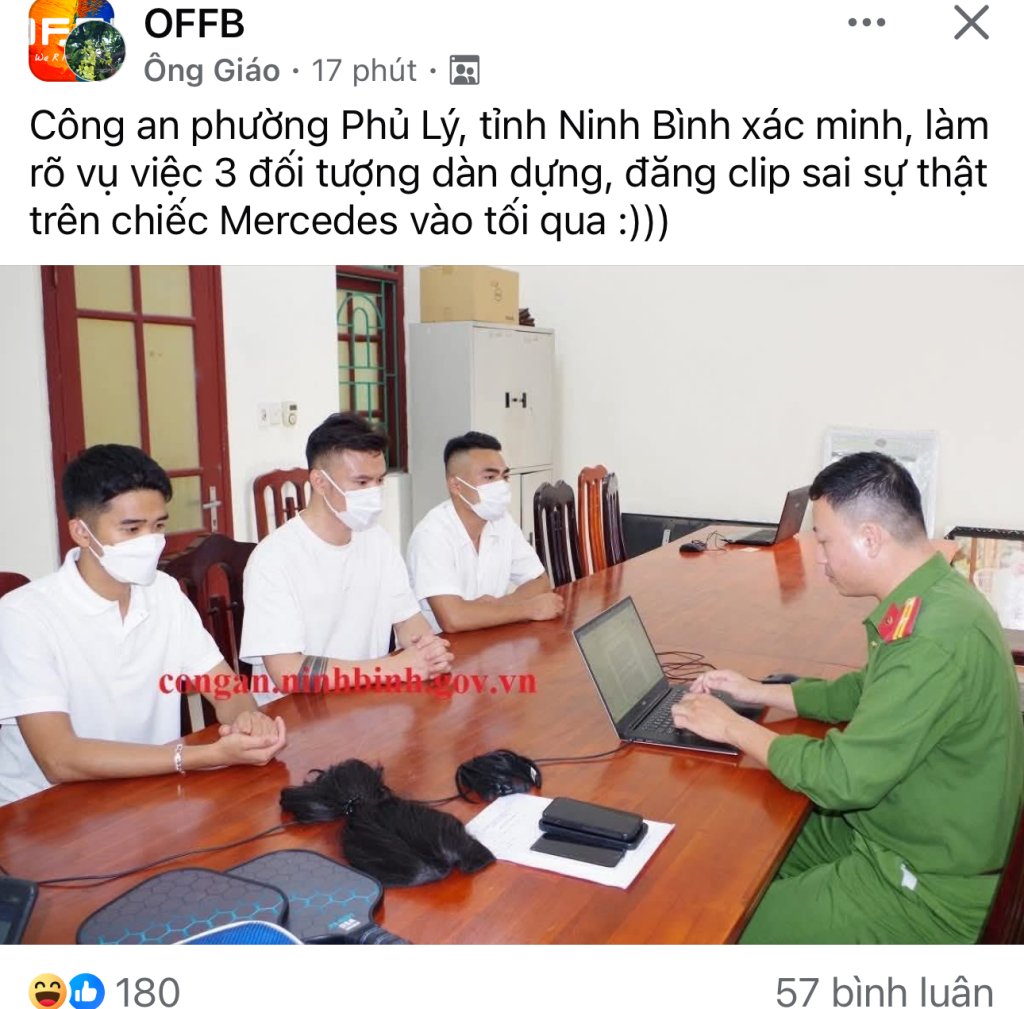
Task: Open the post's three-dot options menu
Action: click(866, 22)
